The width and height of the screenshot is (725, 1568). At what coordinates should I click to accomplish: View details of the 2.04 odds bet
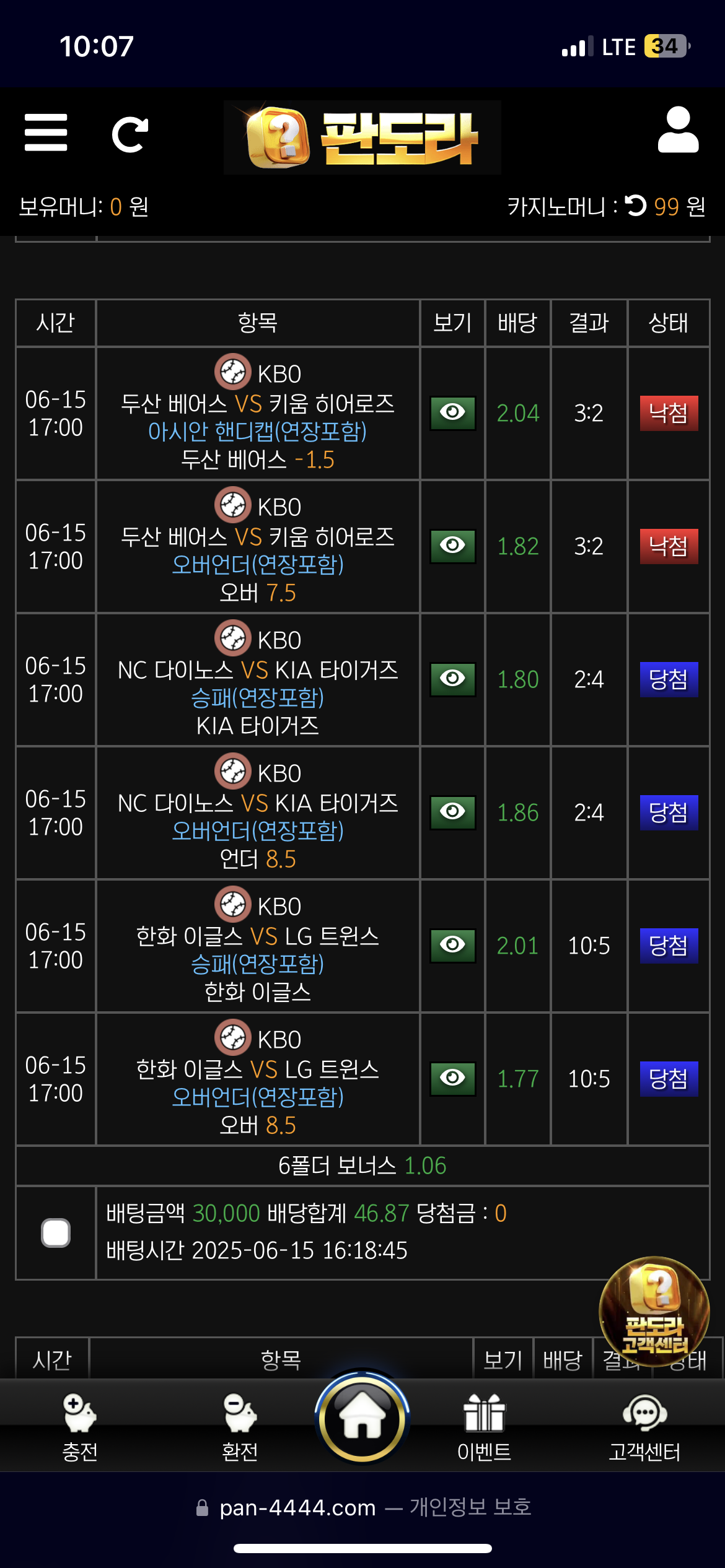click(x=453, y=413)
